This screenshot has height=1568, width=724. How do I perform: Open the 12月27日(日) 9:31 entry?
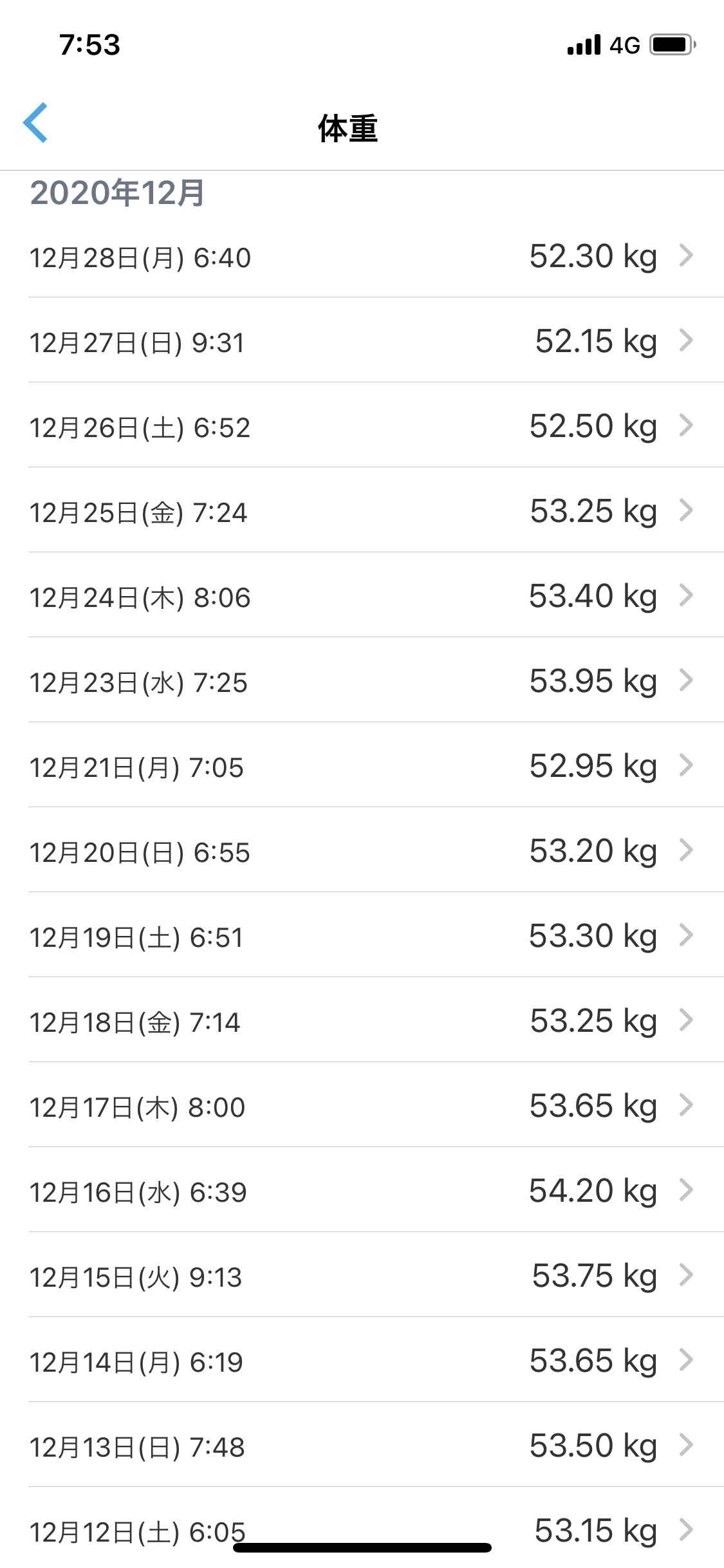pos(362,341)
